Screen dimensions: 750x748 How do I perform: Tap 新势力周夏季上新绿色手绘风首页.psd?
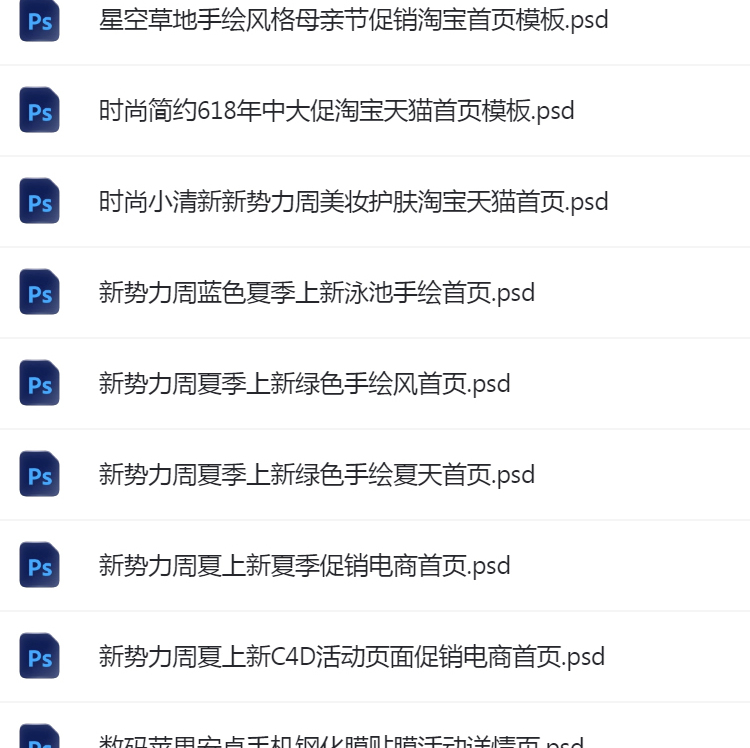pyautogui.click(x=304, y=384)
